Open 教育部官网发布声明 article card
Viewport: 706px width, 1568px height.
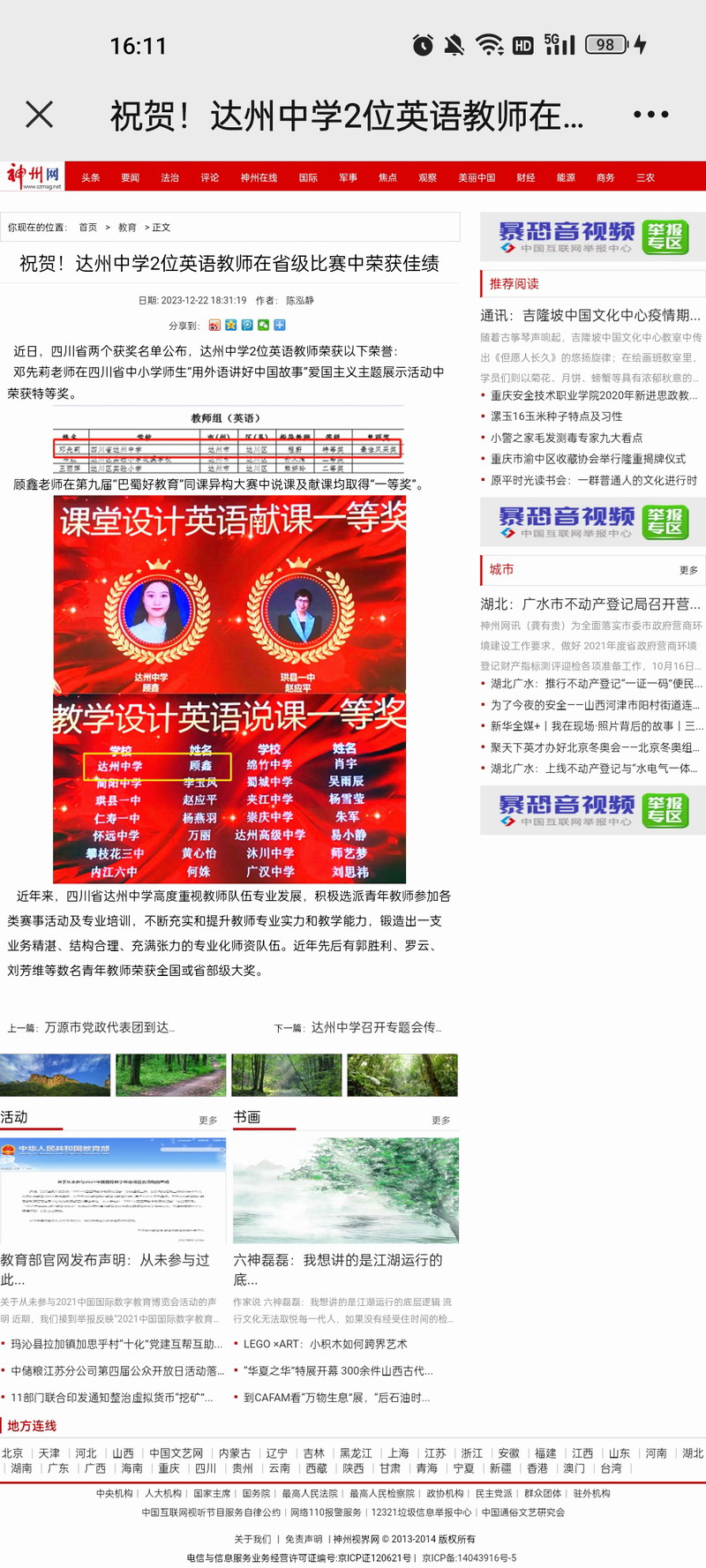click(105, 1269)
